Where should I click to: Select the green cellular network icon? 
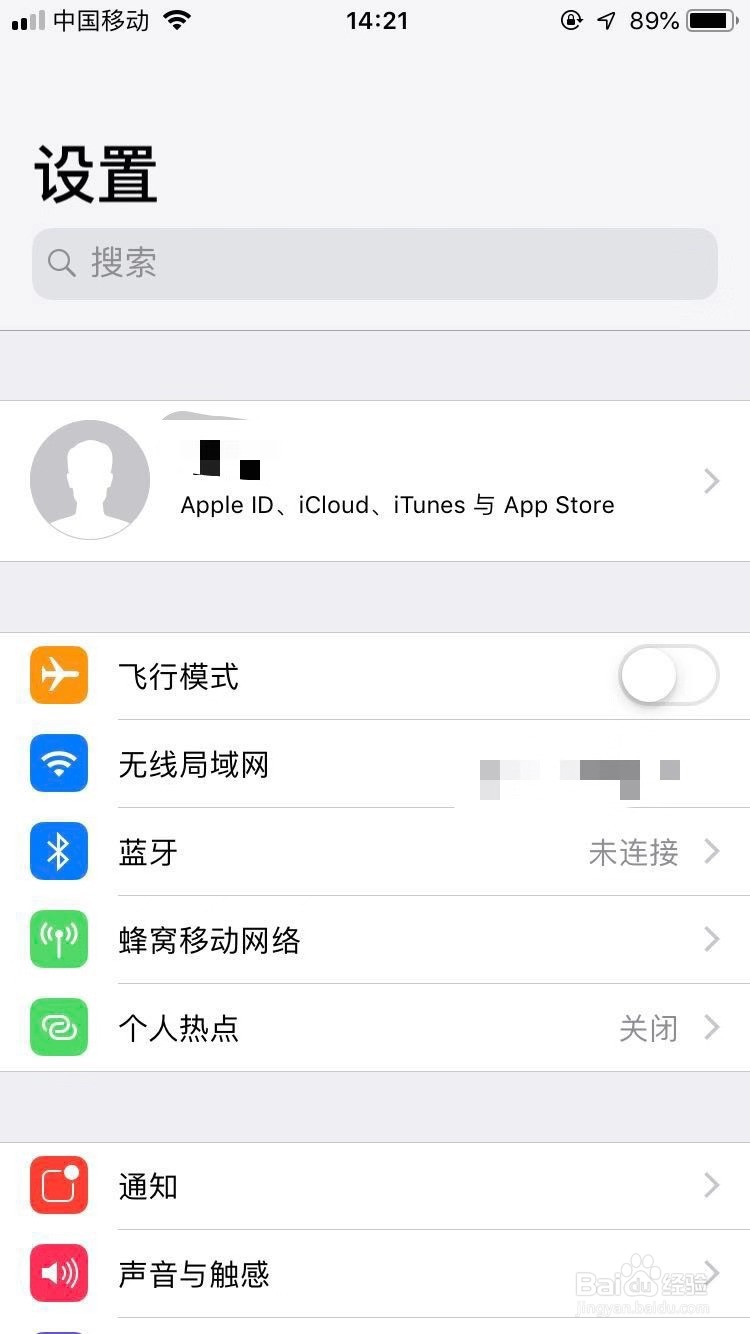click(58, 939)
